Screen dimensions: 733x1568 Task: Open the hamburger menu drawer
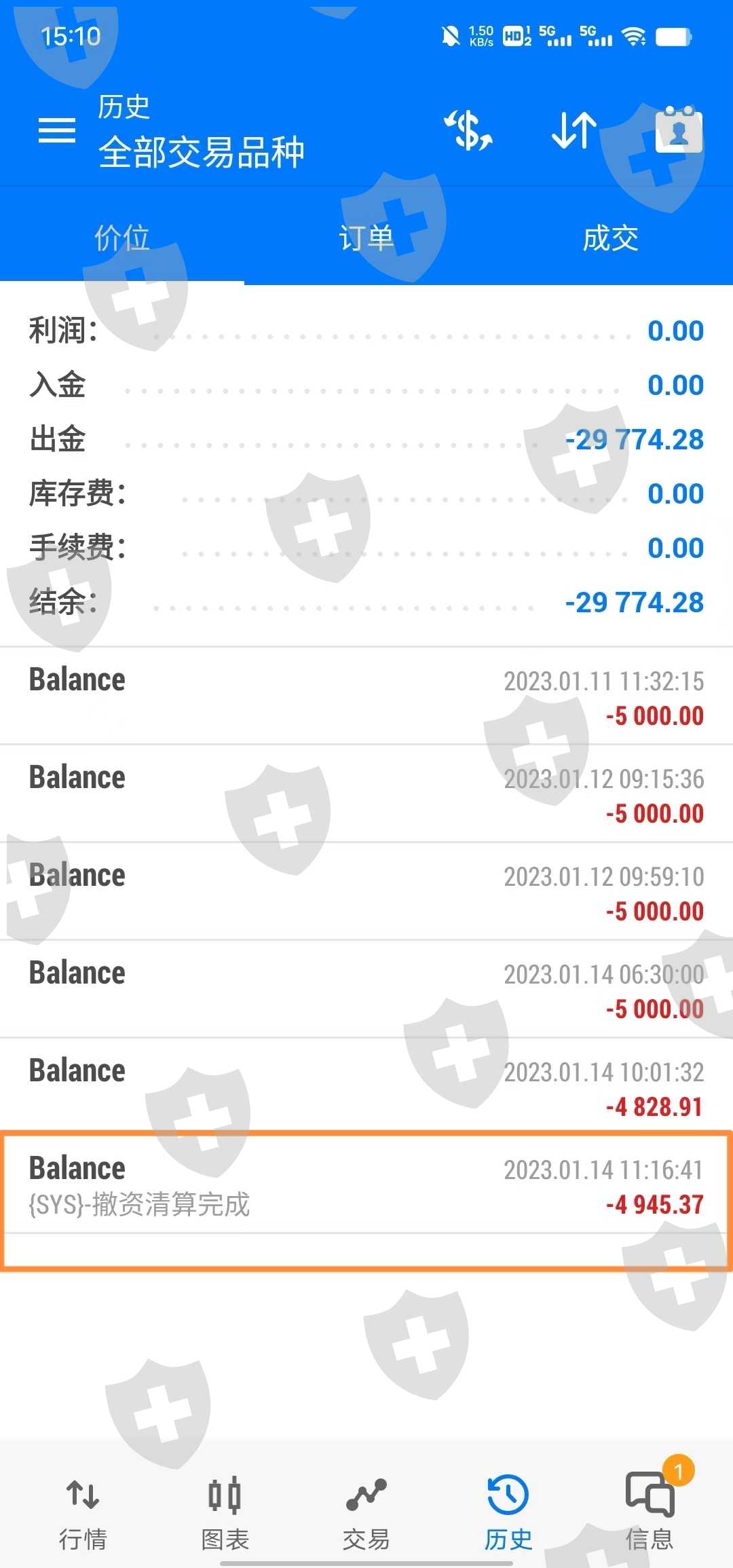[x=57, y=130]
